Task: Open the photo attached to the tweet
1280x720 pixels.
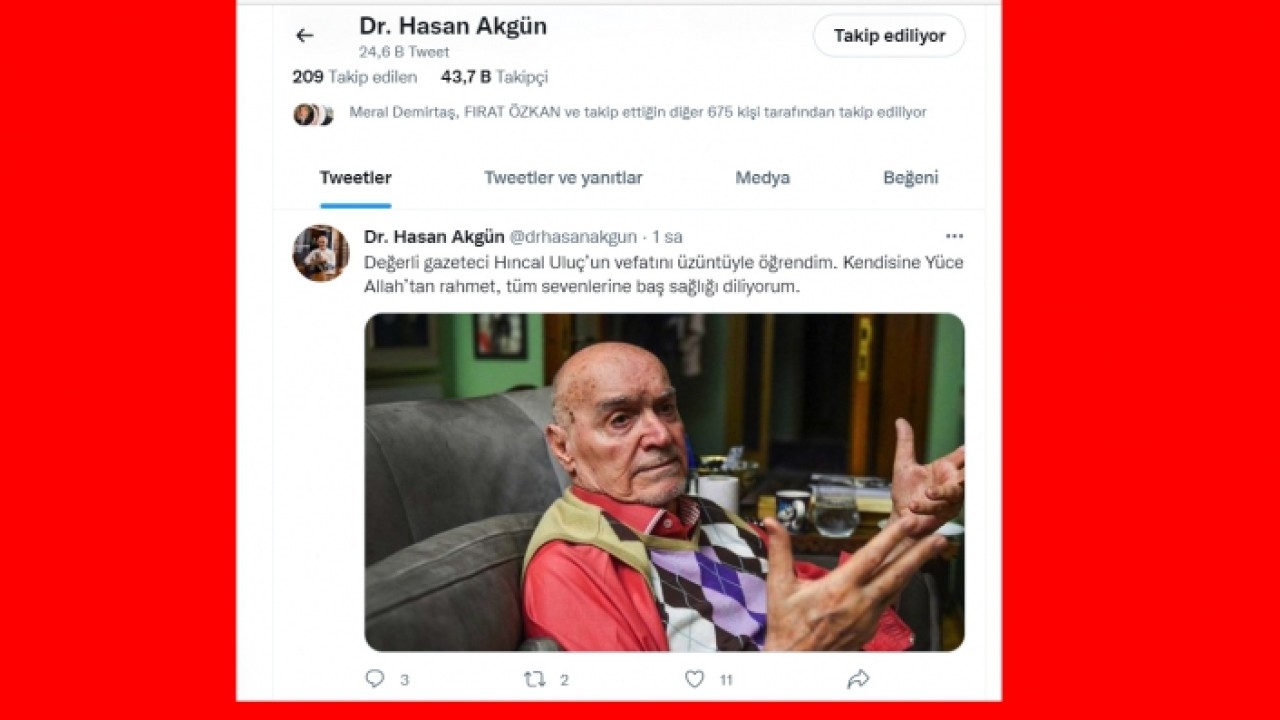Action: (664, 482)
